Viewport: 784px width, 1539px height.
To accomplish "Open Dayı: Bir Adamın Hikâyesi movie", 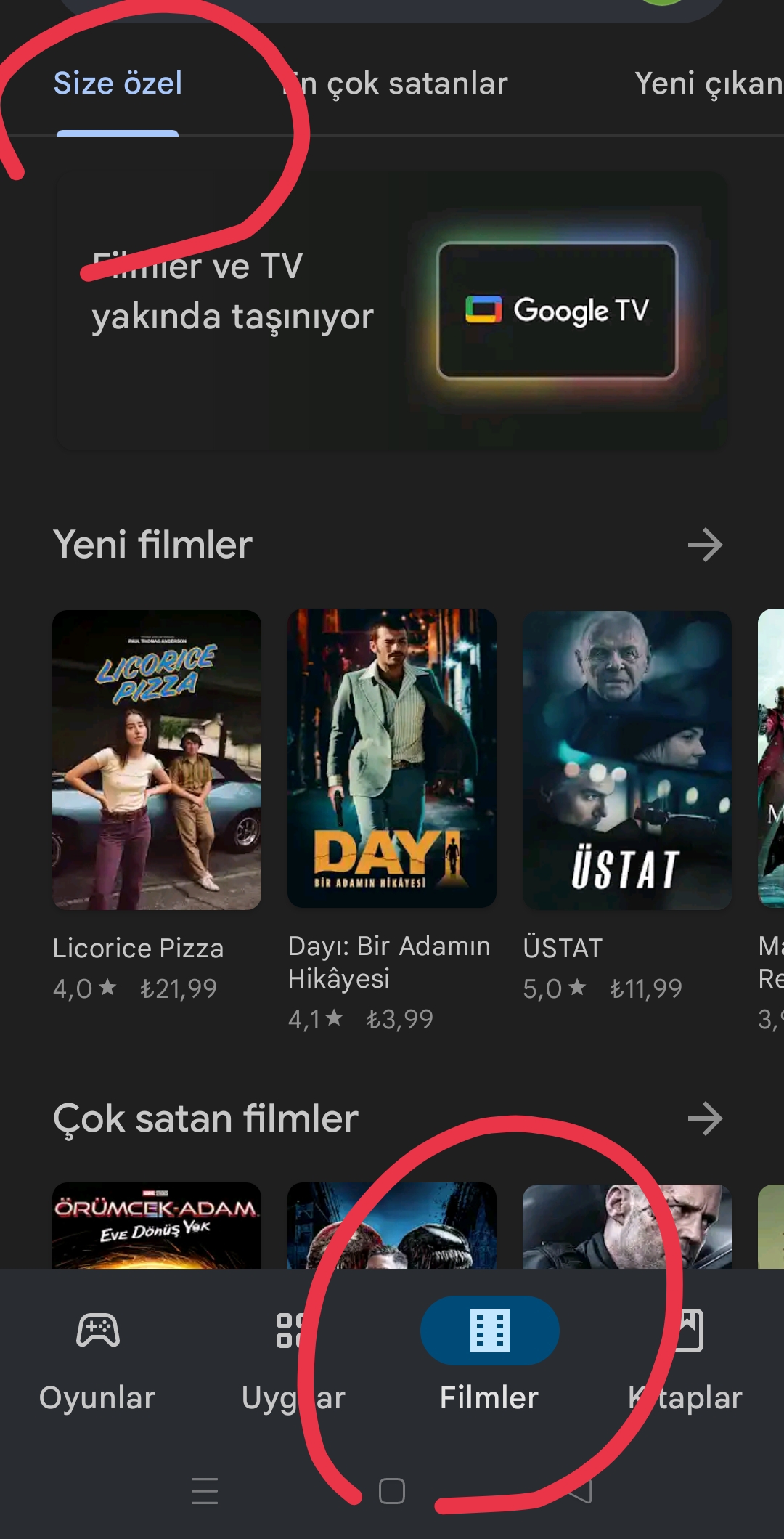I will [392, 821].
